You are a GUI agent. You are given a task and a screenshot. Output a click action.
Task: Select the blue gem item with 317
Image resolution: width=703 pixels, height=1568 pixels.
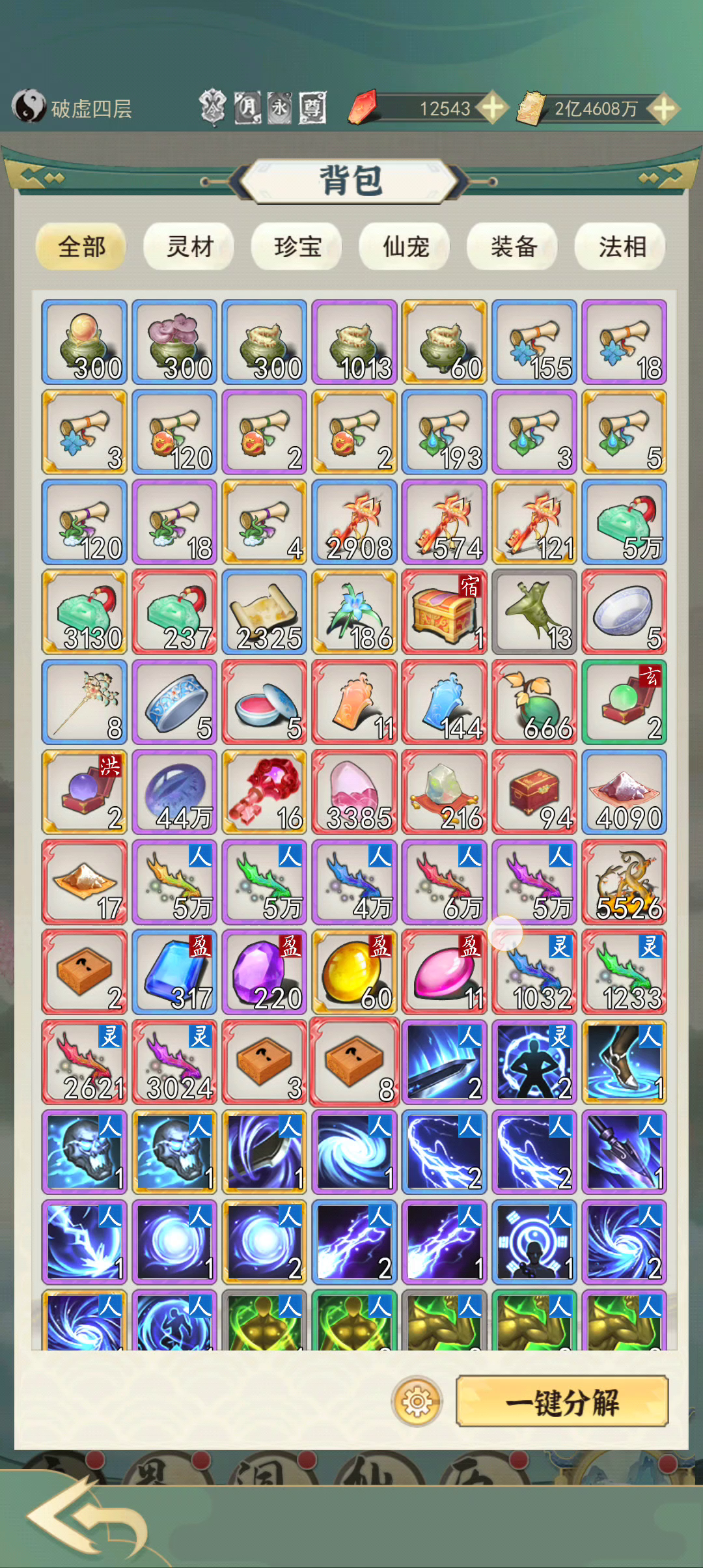point(174,972)
